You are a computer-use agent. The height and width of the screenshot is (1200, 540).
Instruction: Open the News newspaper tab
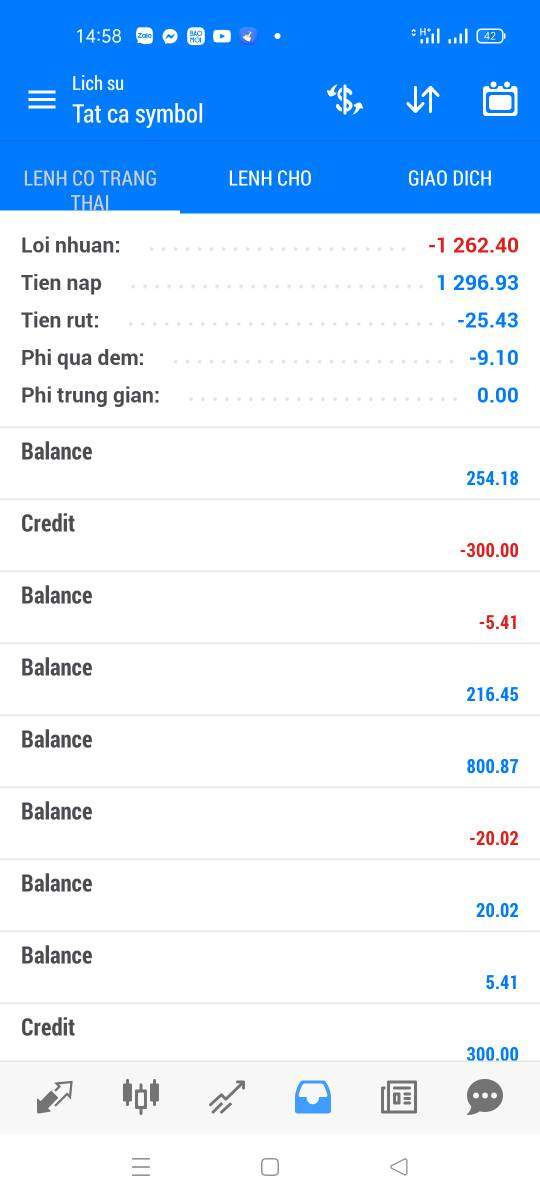click(x=399, y=1097)
